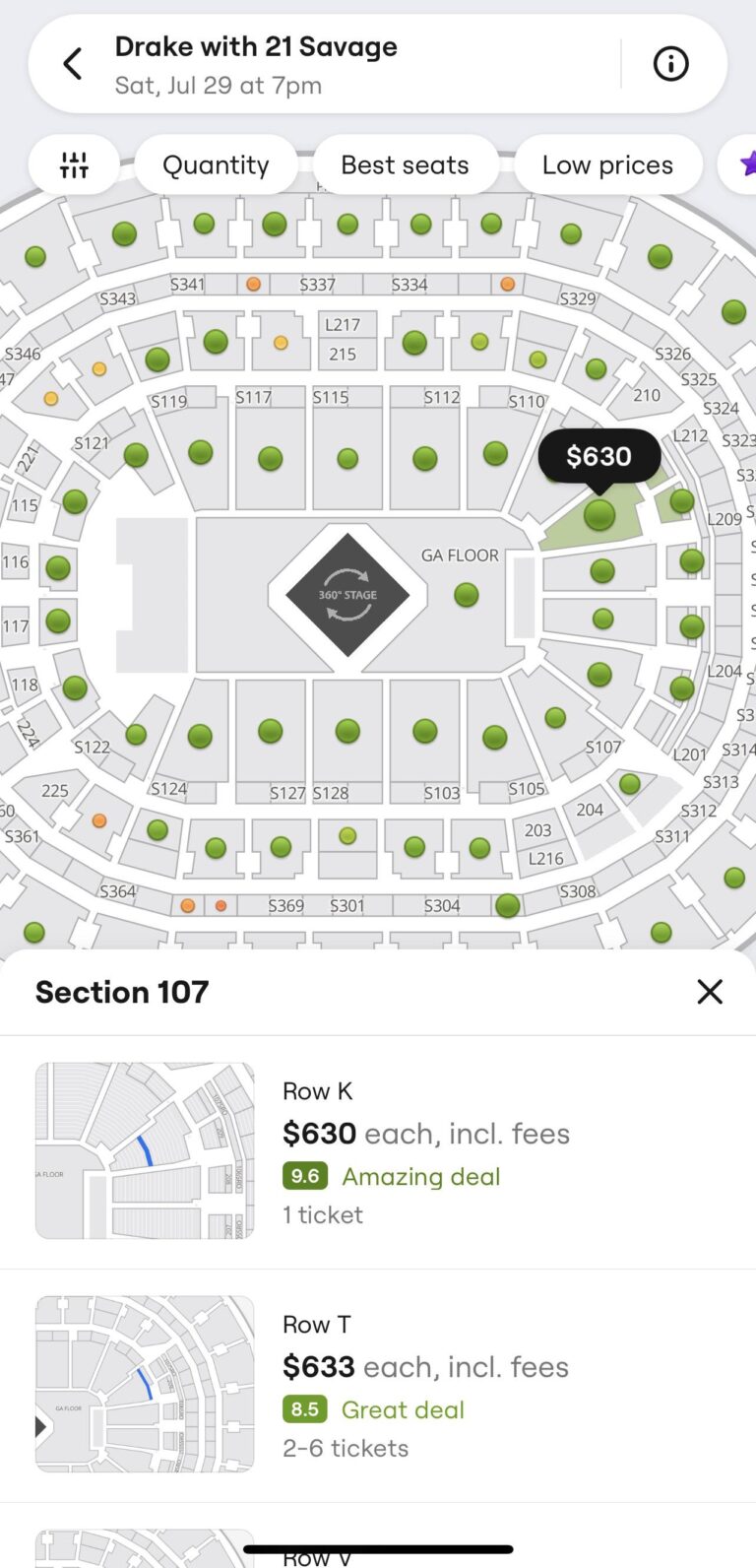The image size is (756, 1568).
Task: Tap the Drake with 21 Savage event title
Action: (255, 45)
